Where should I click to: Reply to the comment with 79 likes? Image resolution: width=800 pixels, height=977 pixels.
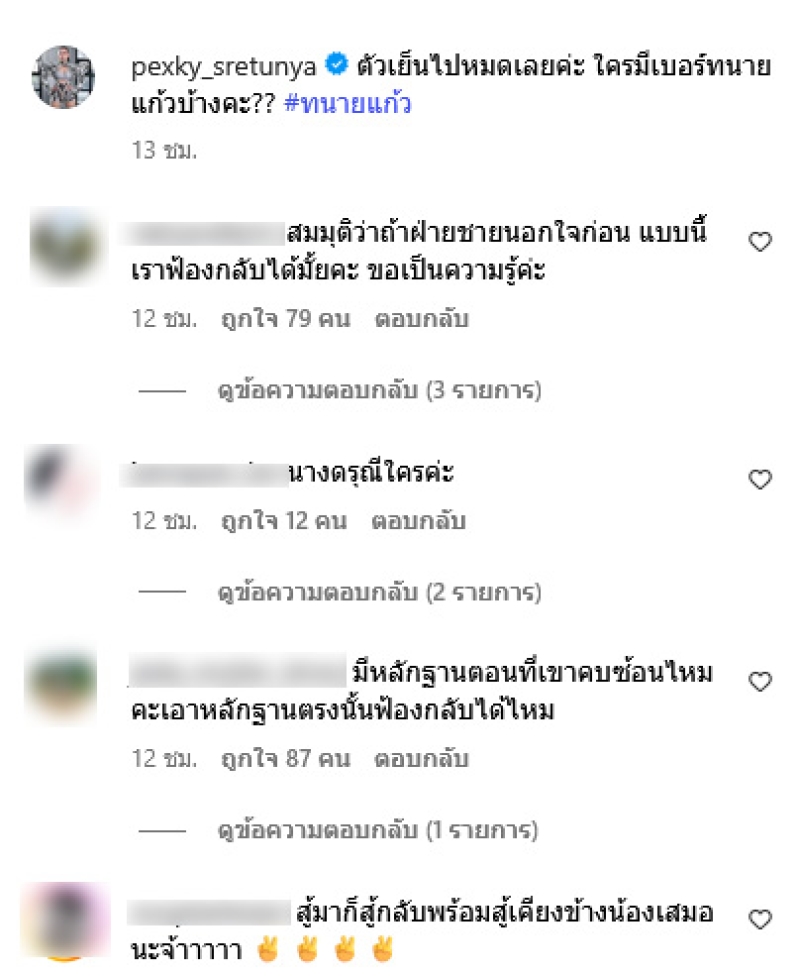(421, 320)
